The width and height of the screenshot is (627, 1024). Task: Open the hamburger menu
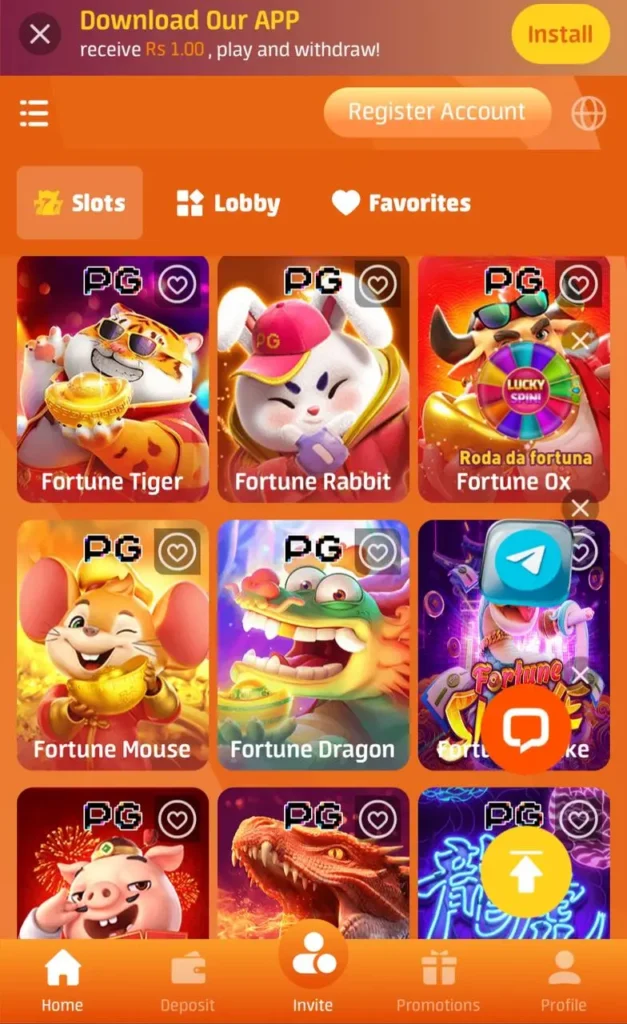pyautogui.click(x=34, y=113)
